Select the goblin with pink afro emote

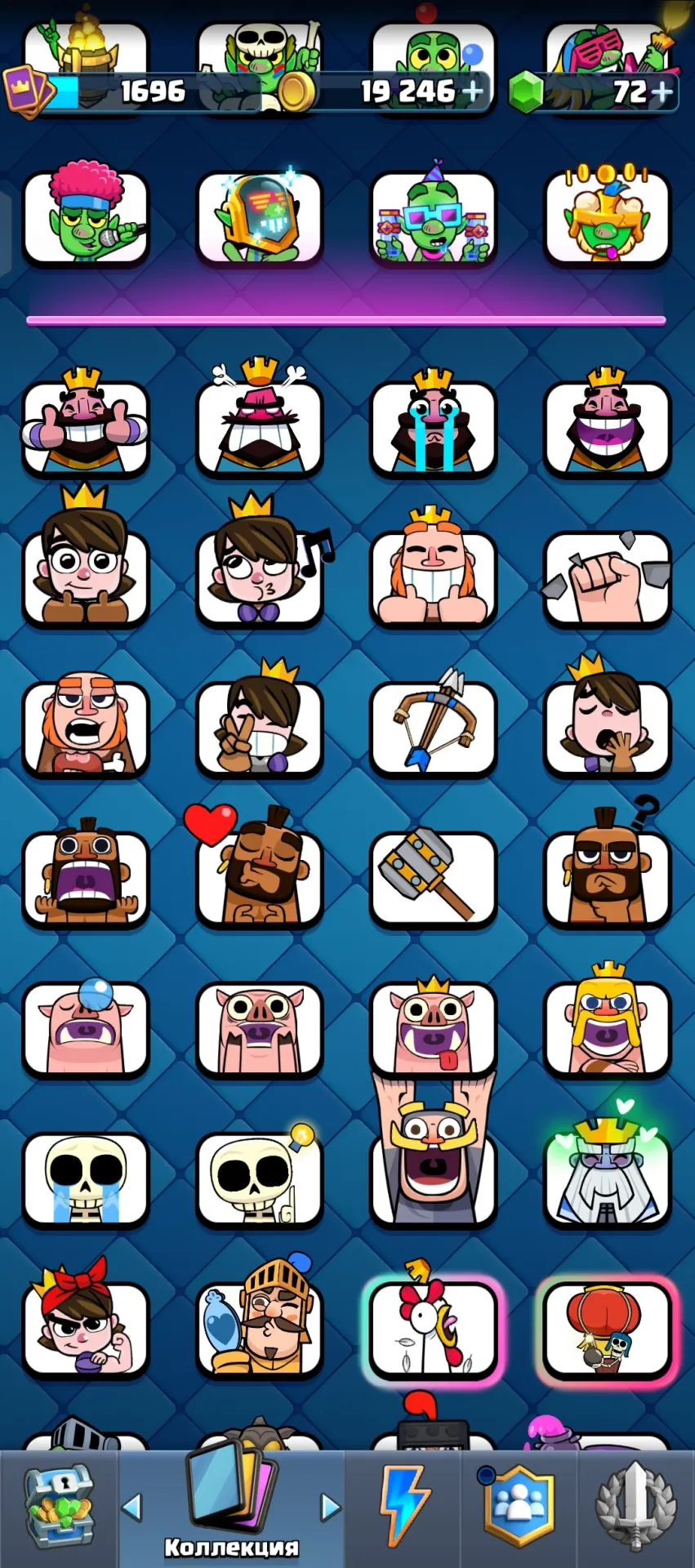coord(86,216)
